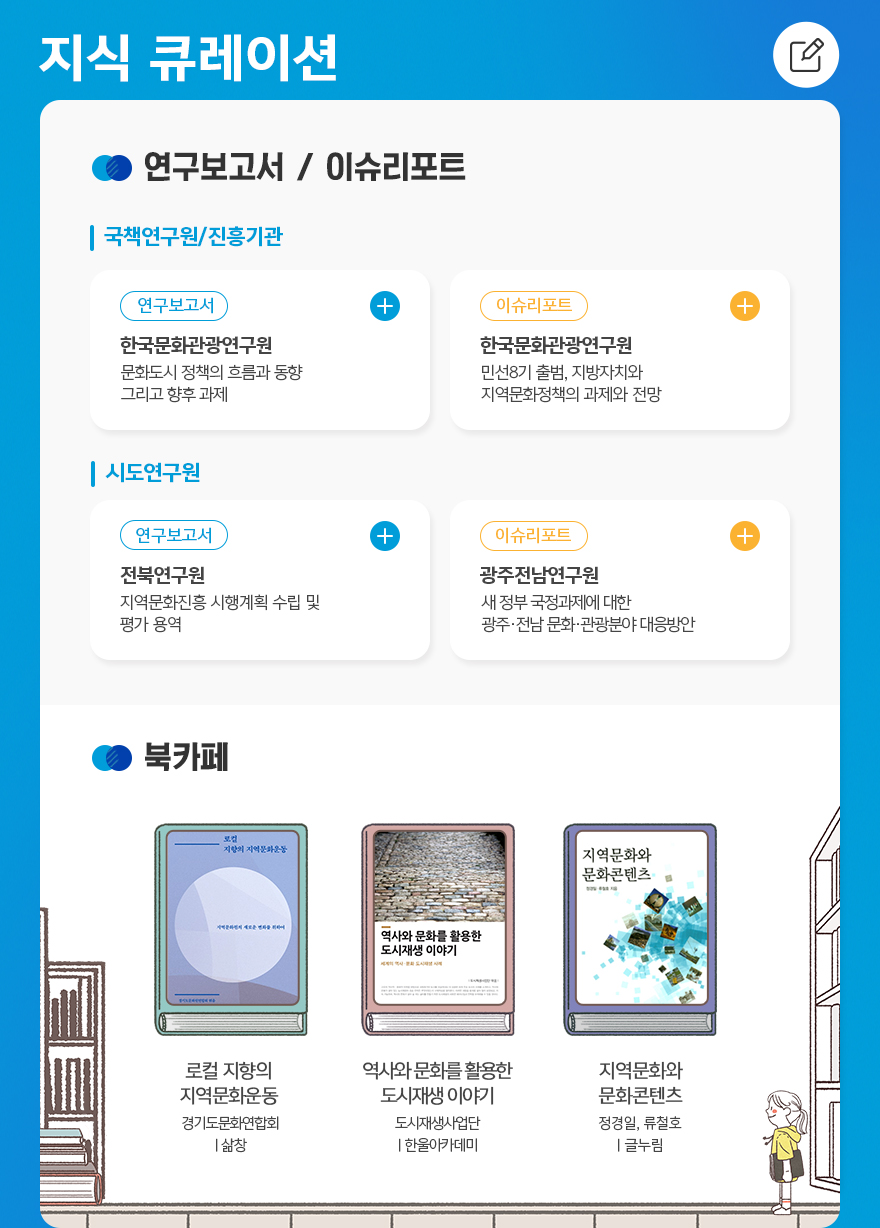This screenshot has height=1228, width=880.
Task: Open plus on 광주전남연구원 issue report
Action: pos(745,536)
